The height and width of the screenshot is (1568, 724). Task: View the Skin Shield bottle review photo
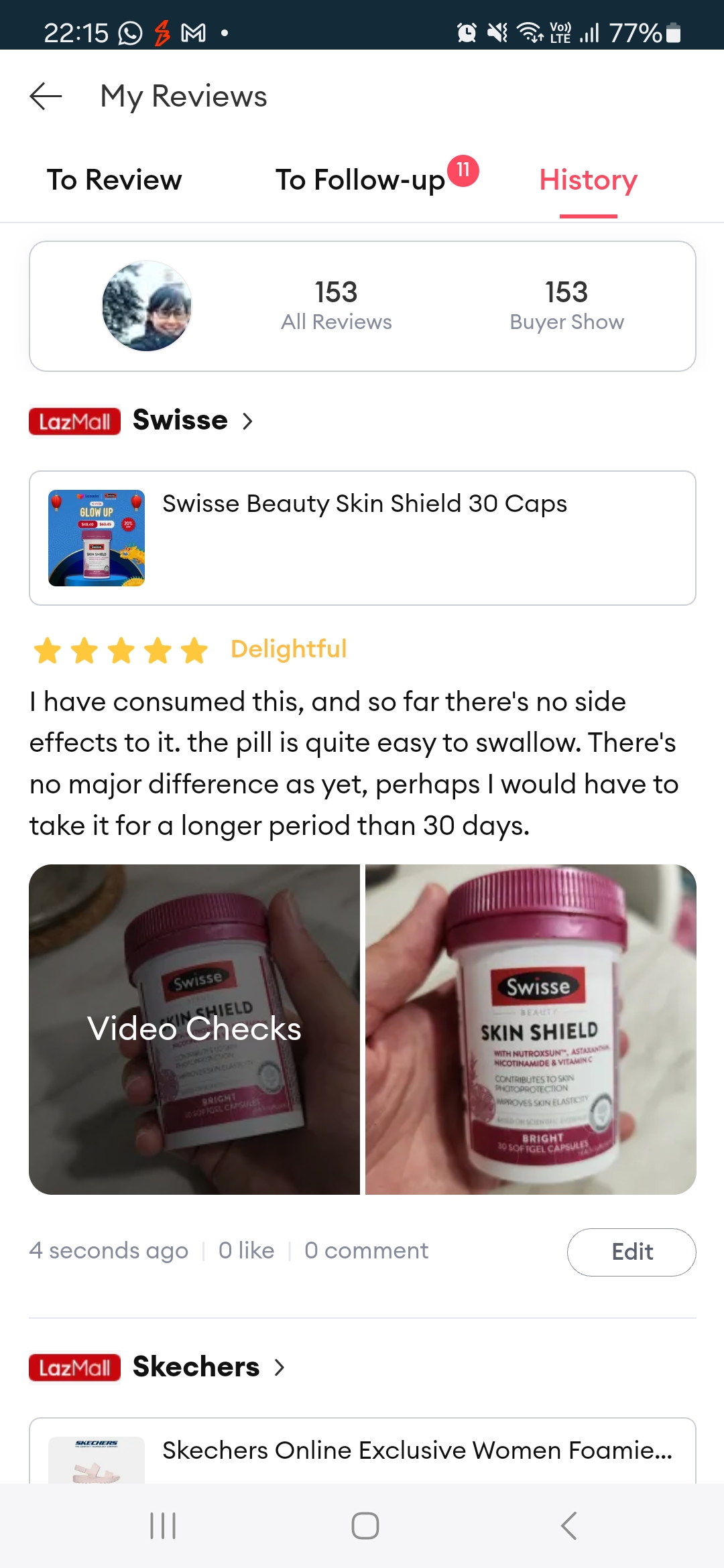531,1029
